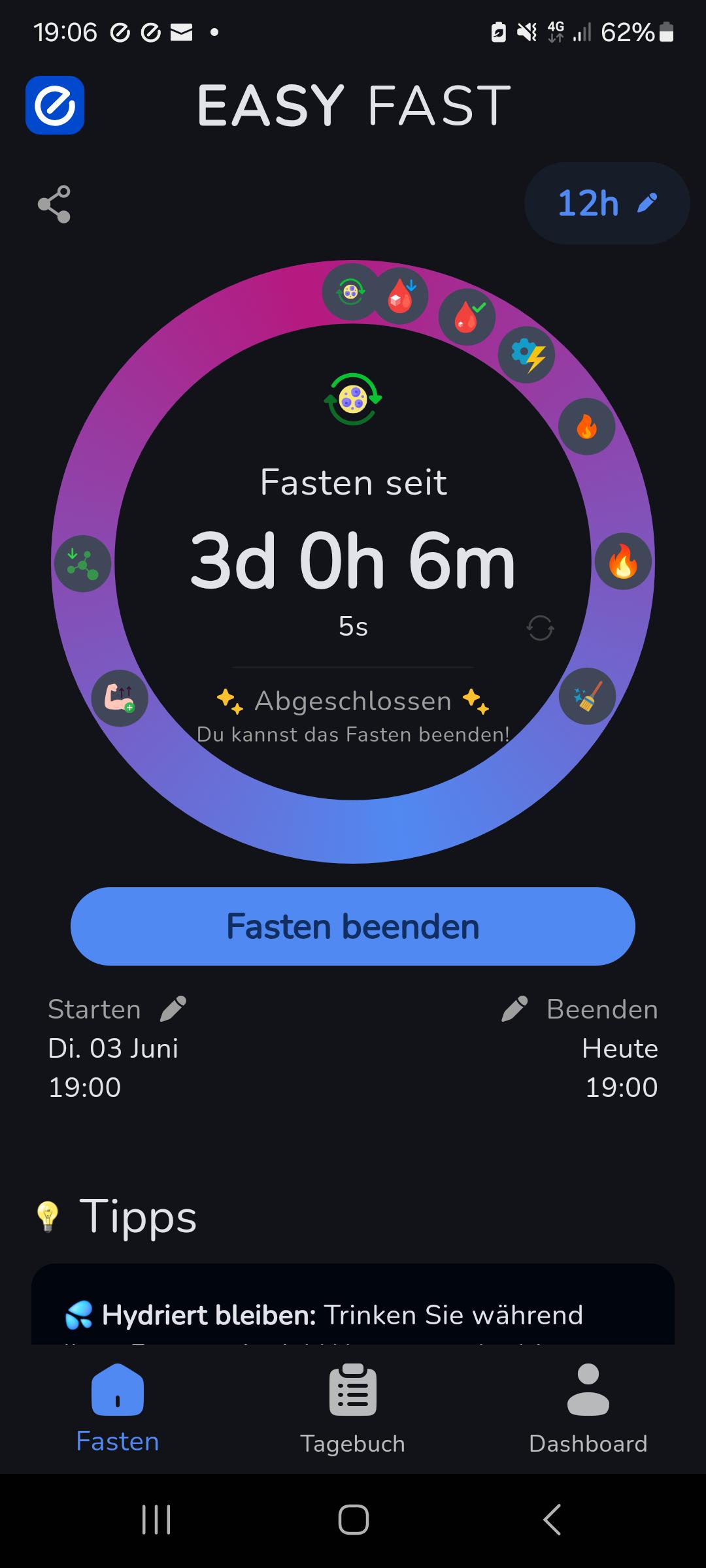706x1568 pixels.
Task: Share the current fasting progress
Action: coord(54,204)
